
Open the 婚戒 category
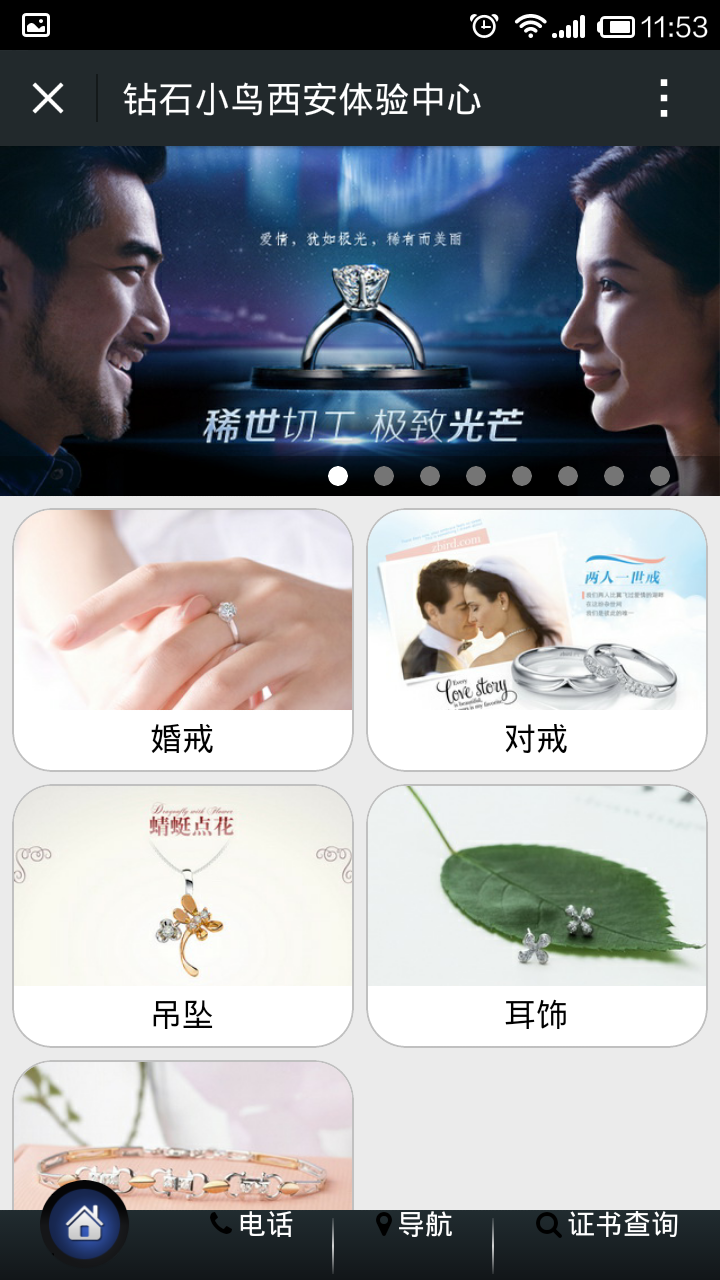(x=183, y=640)
